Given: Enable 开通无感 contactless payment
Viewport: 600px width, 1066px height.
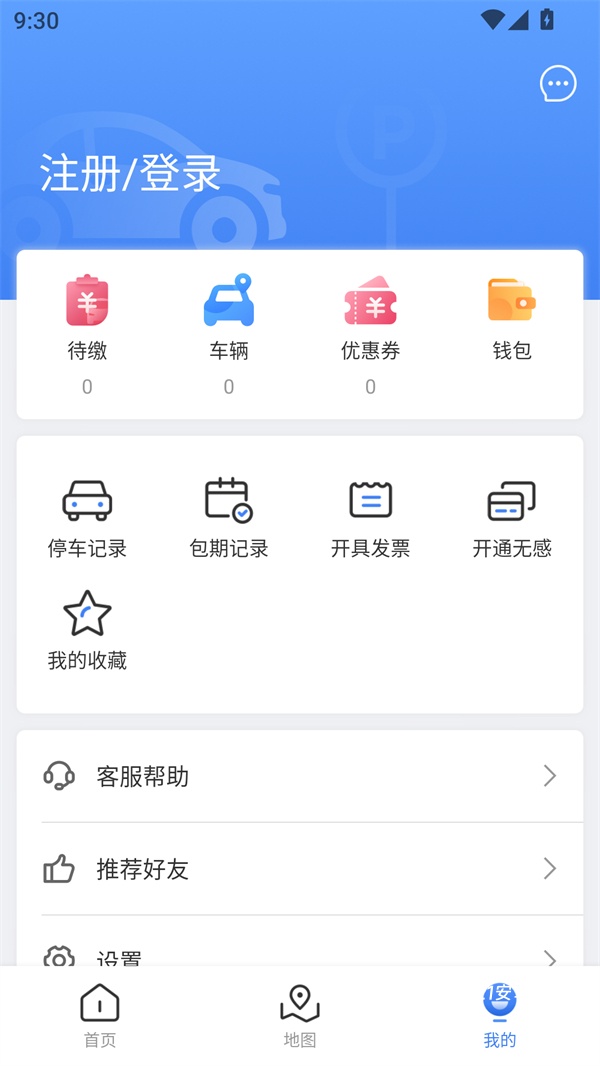Looking at the screenshot, I should click(x=512, y=518).
